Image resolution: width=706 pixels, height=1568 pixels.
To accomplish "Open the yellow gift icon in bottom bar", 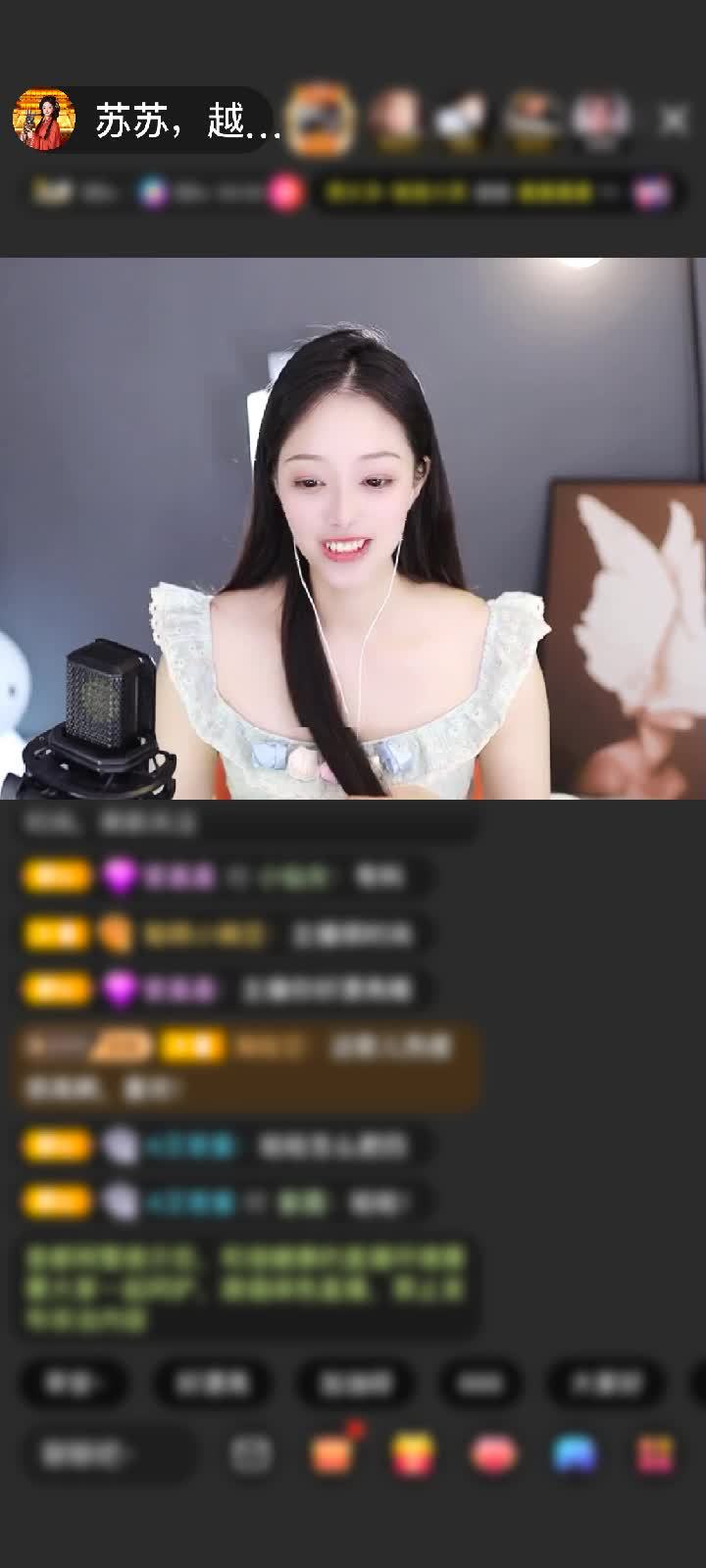I will pyautogui.click(x=414, y=1455).
